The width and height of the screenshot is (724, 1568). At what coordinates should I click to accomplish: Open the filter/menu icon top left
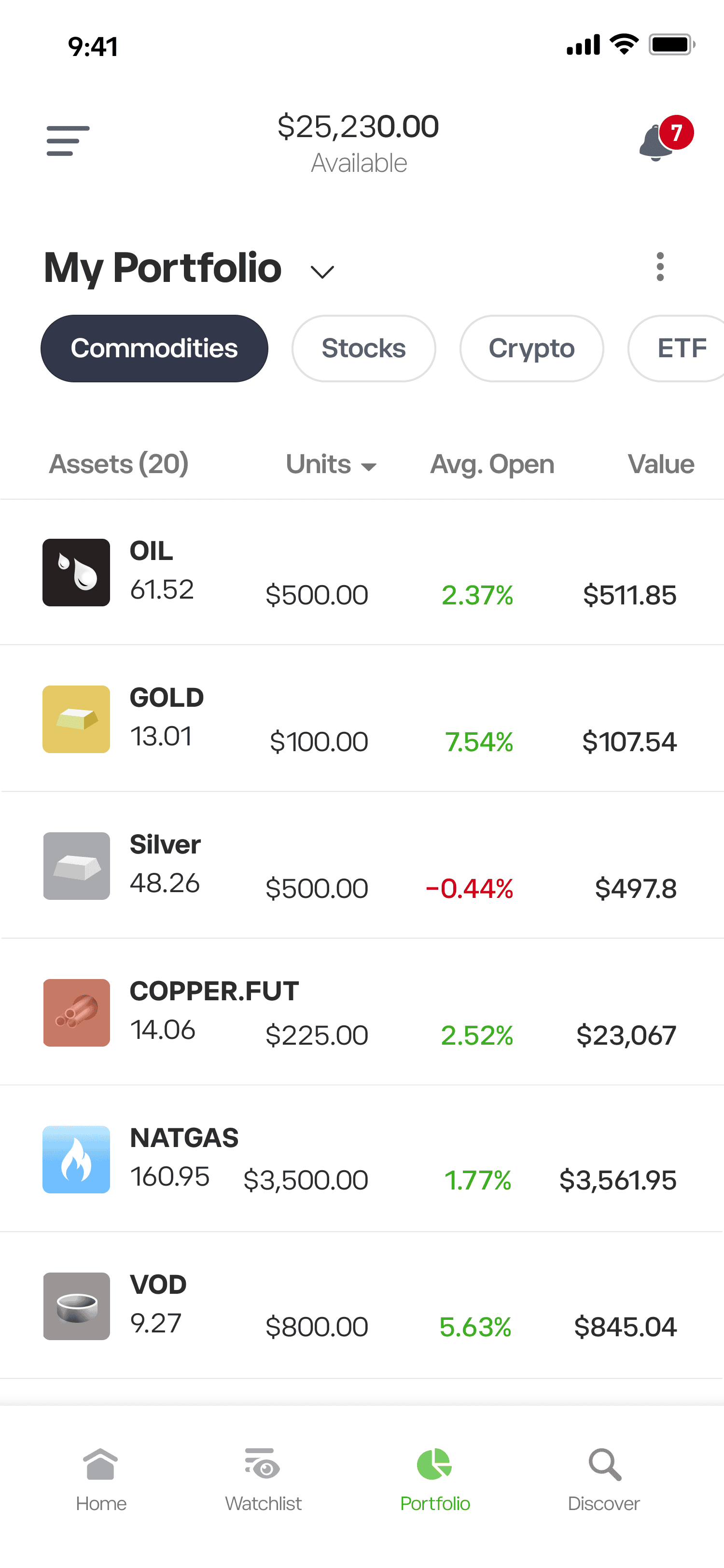click(x=68, y=140)
